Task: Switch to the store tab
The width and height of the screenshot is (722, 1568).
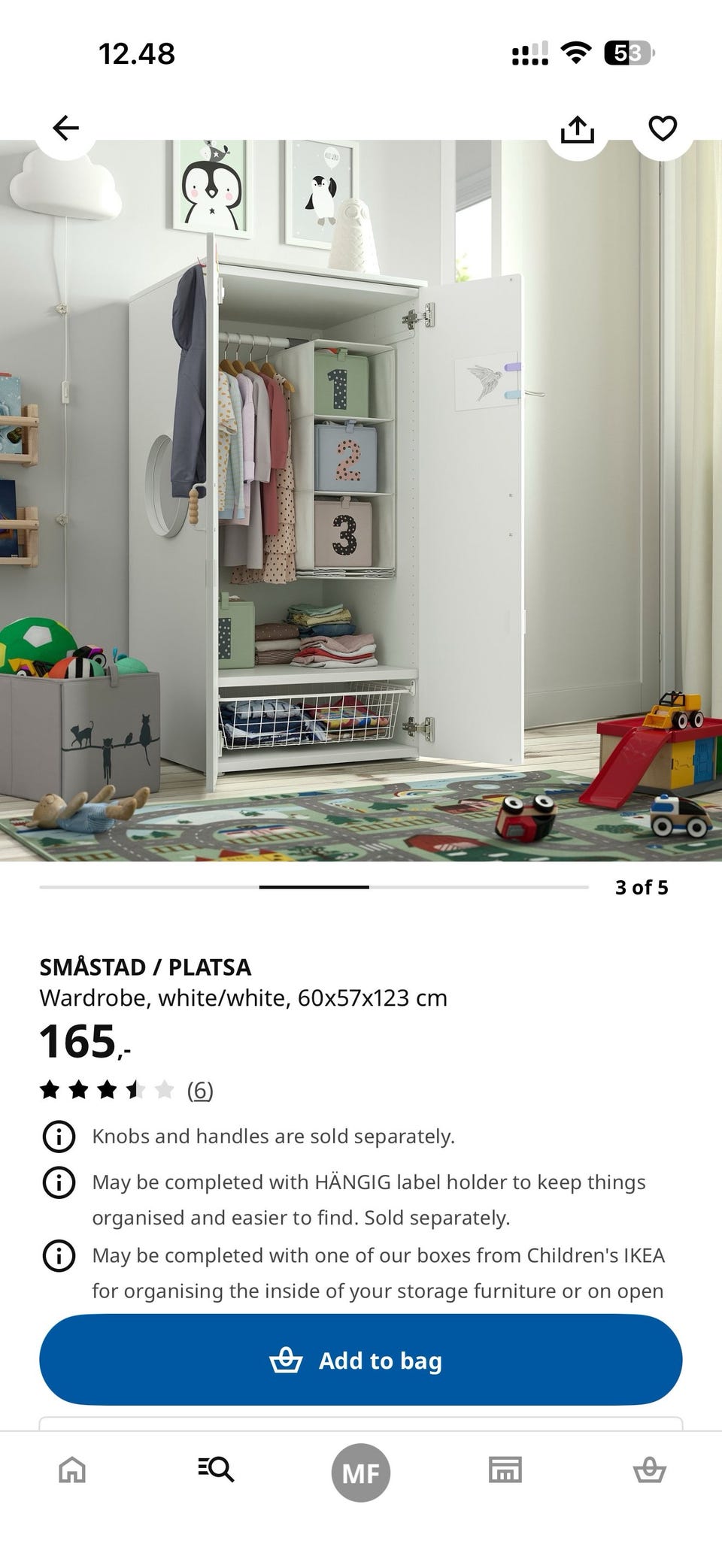Action: [505, 1470]
